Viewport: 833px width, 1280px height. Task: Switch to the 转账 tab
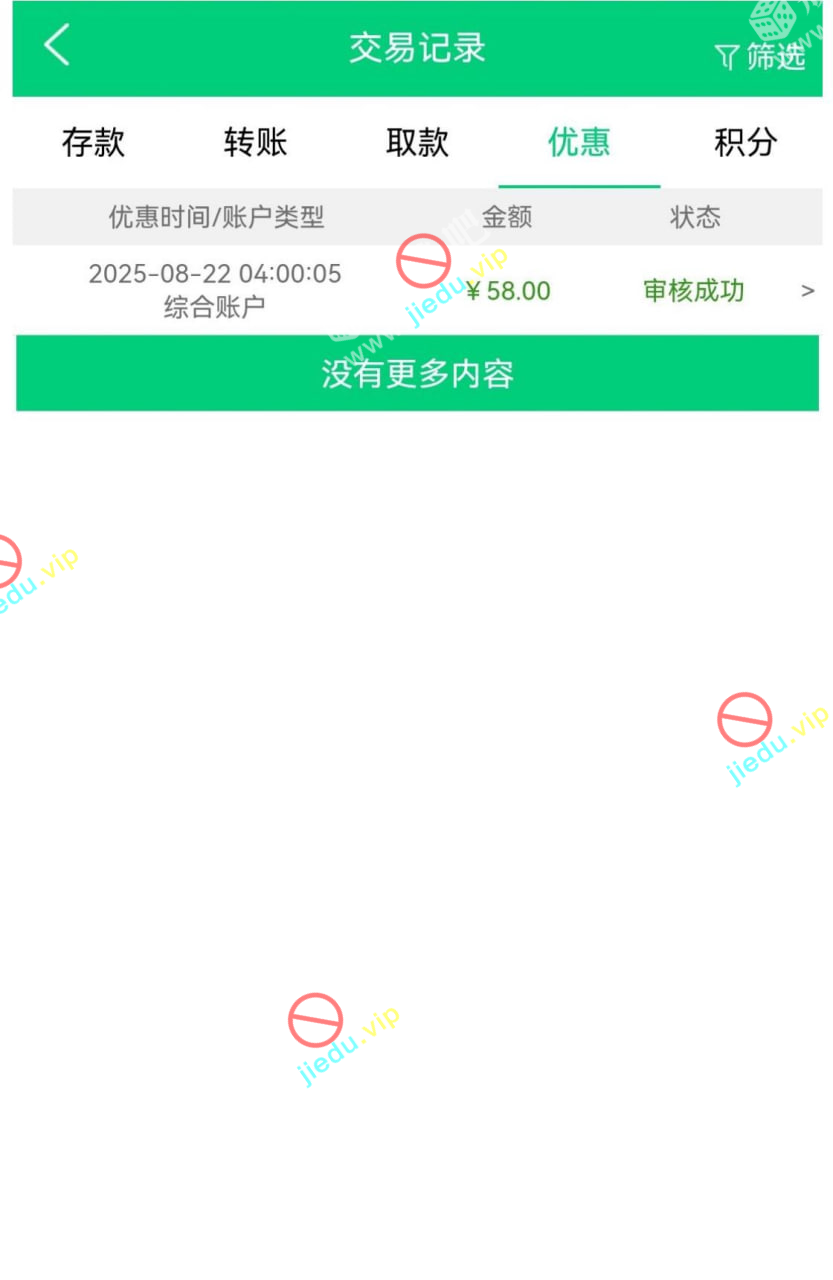(255, 142)
